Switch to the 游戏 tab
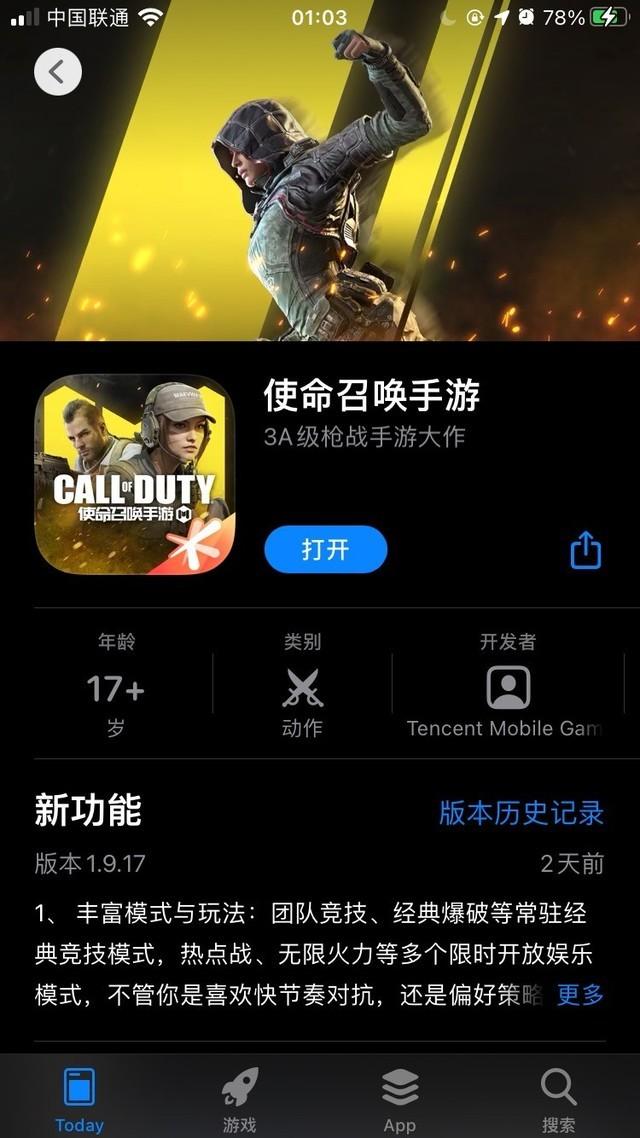Screen dimensions: 640x1138 point(240,1098)
